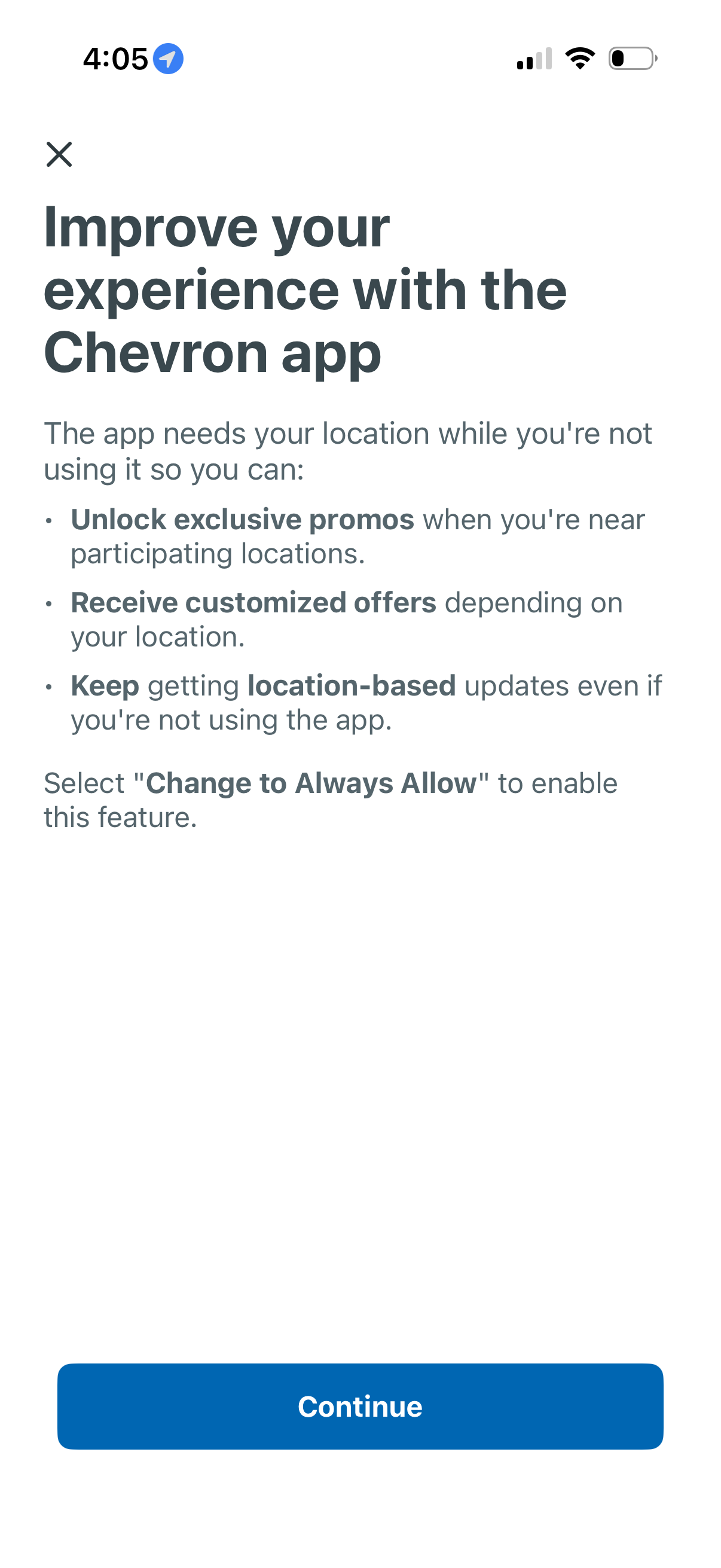Click the first bullet point marker
Image resolution: width=721 pixels, height=1568 pixels.
(x=50, y=522)
